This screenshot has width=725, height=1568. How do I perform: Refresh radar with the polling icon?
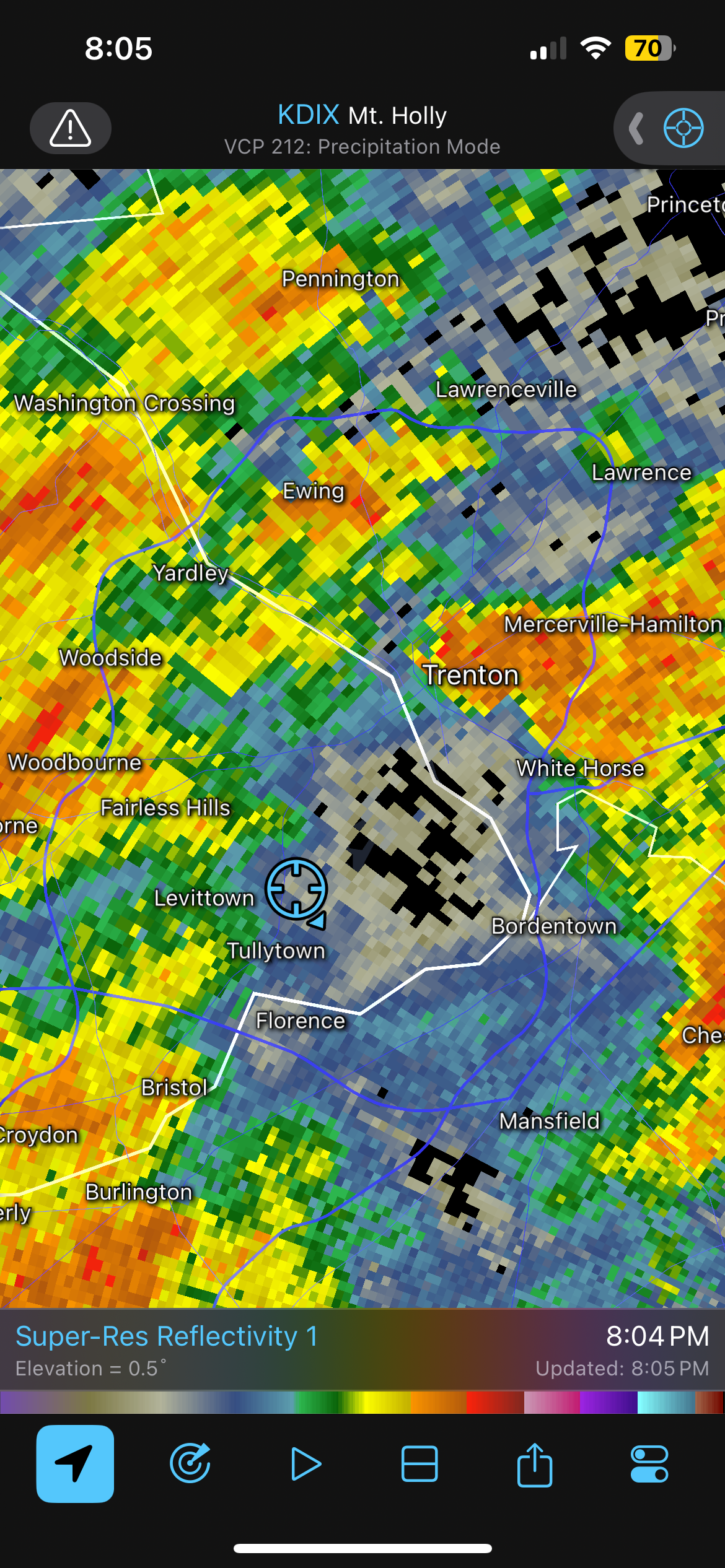(x=190, y=1464)
